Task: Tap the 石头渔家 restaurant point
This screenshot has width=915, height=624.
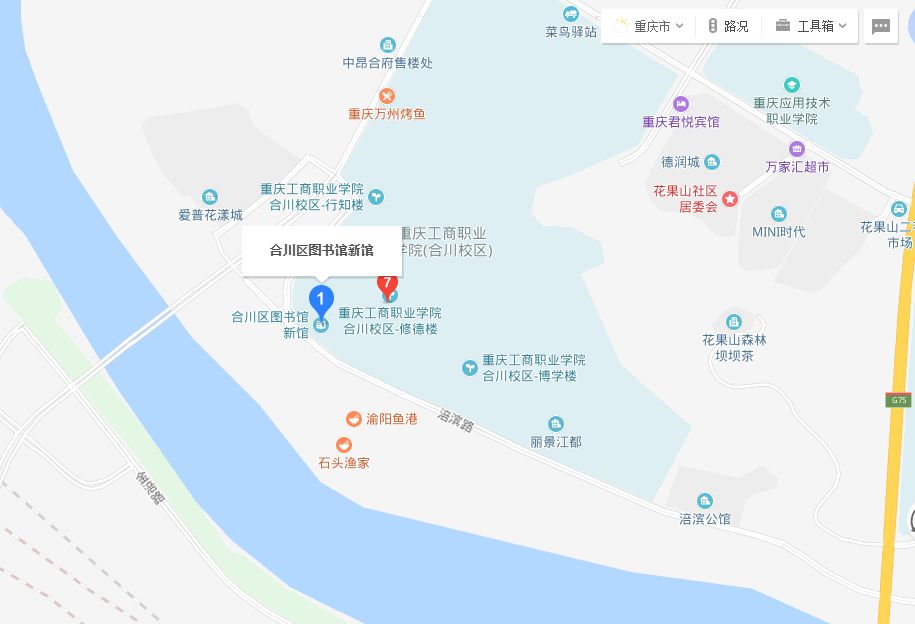Action: point(343,445)
